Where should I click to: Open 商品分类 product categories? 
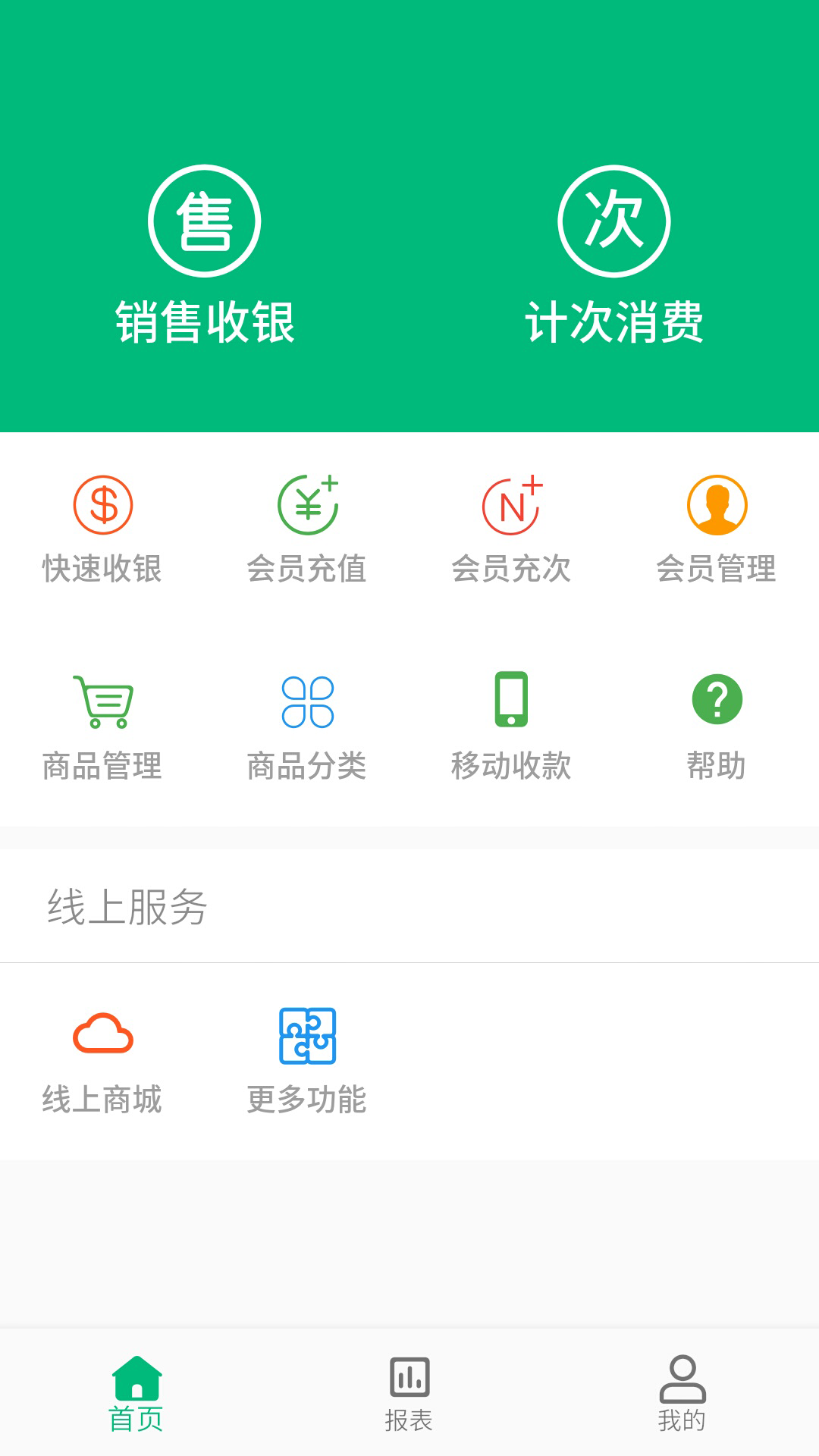tap(307, 727)
